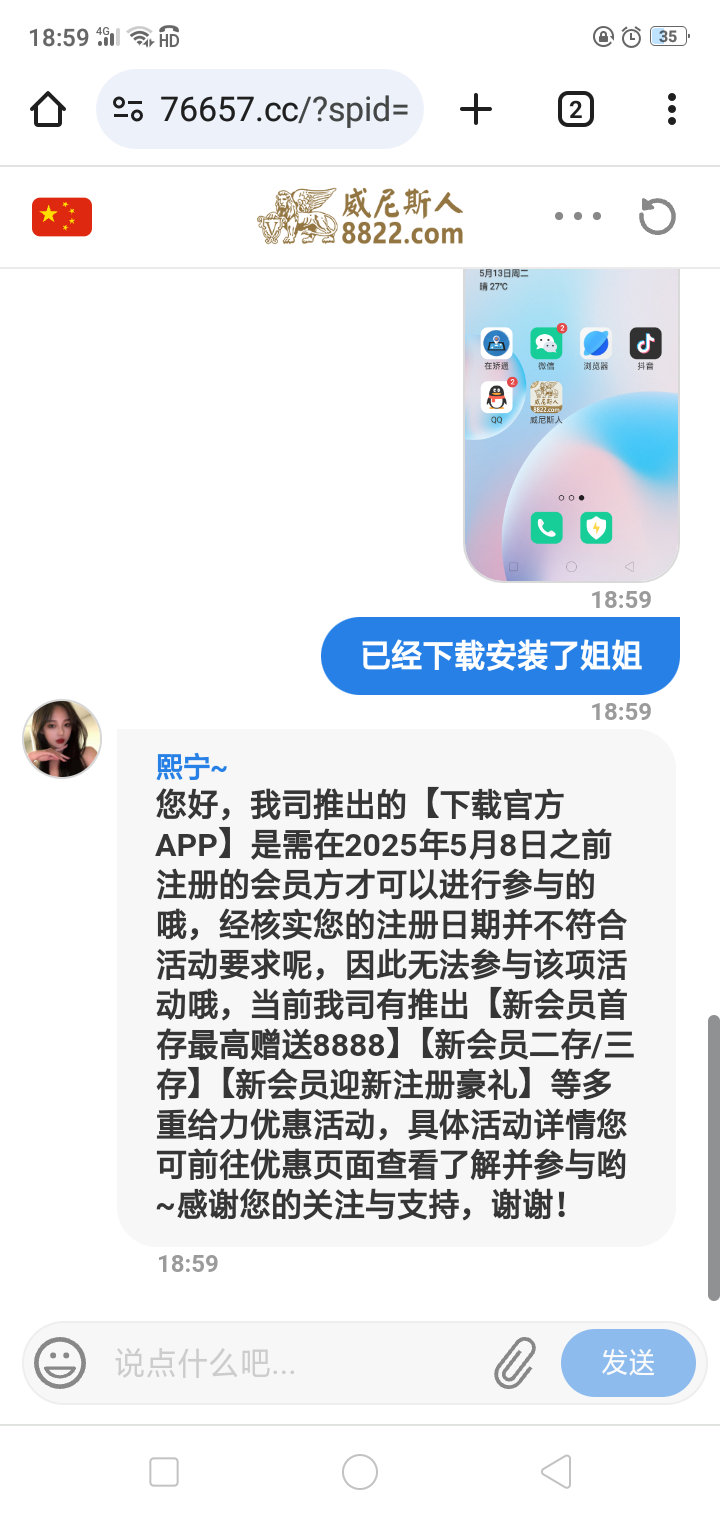Focus the 说点什么吧 message field

295,1362
